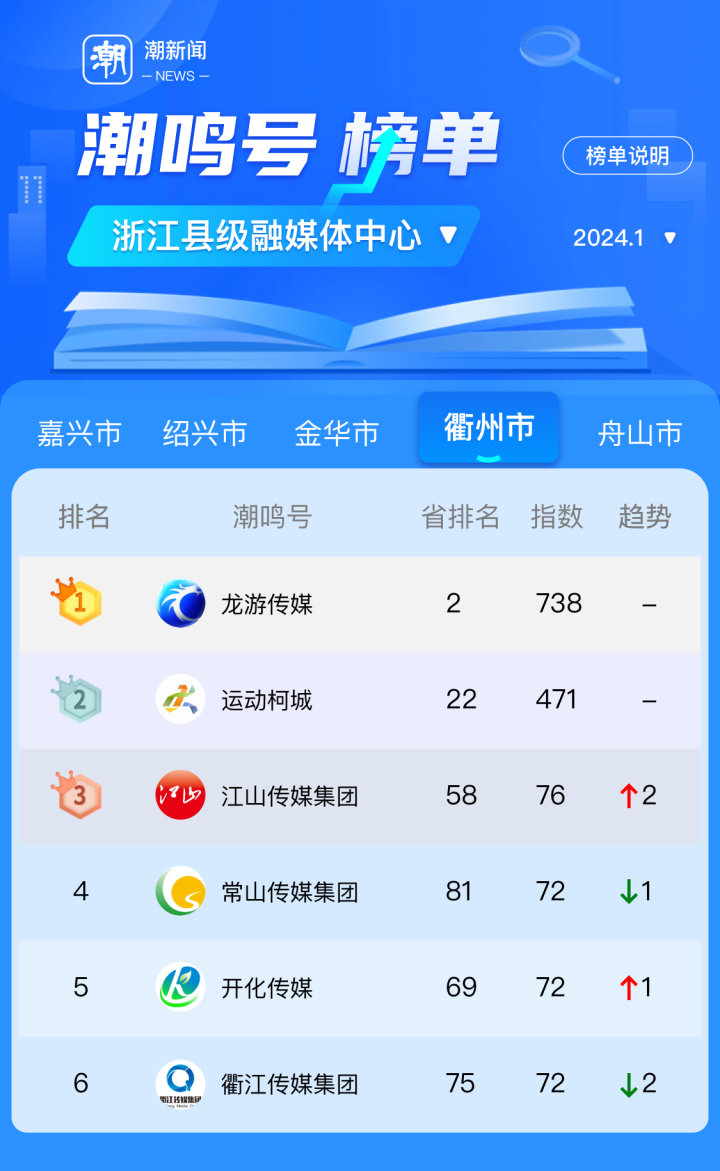
Task: Switch to the 舟山市 tab
Action: click(x=640, y=432)
